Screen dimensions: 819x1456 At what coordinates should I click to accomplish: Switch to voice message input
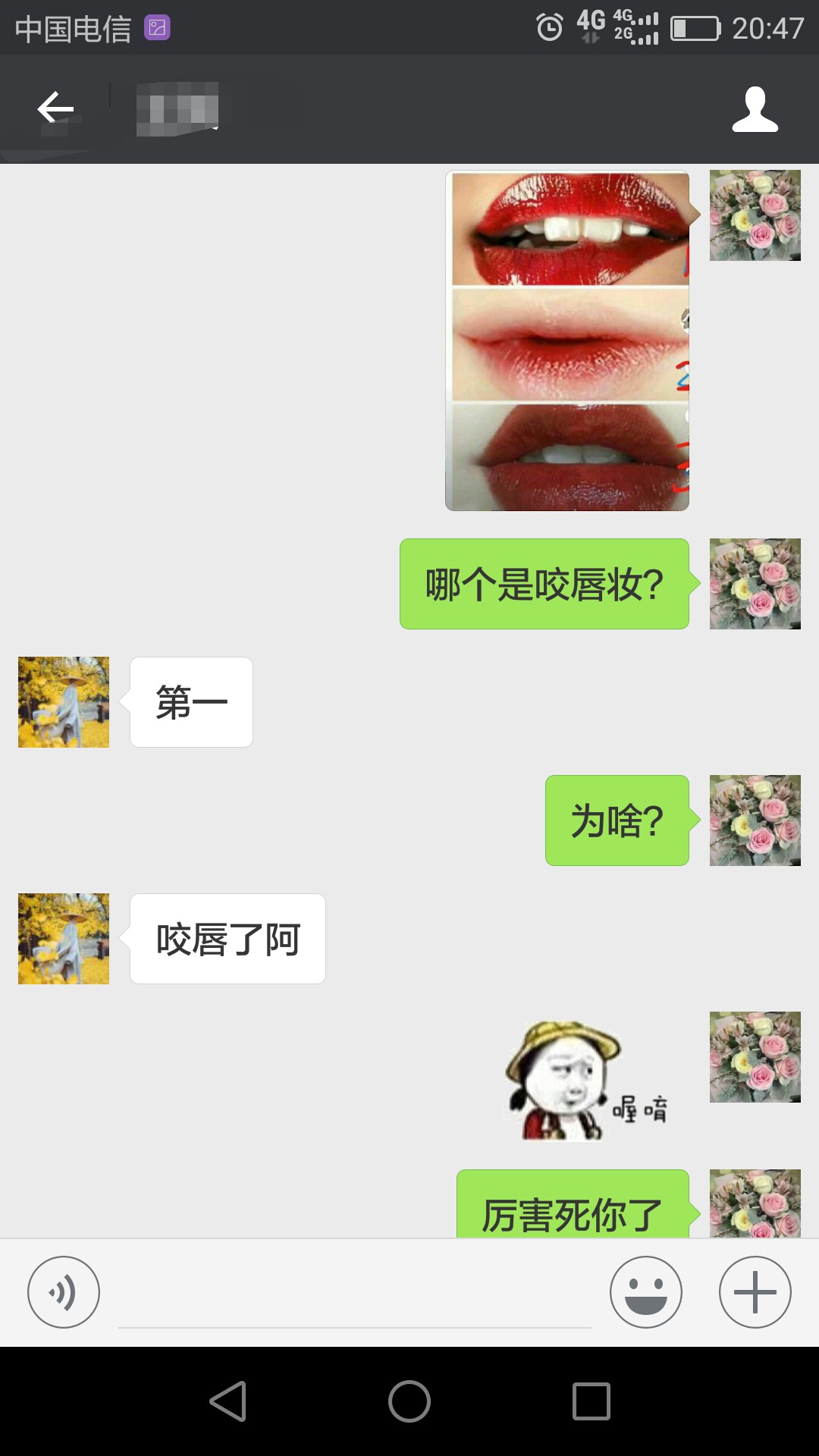coord(64,1292)
